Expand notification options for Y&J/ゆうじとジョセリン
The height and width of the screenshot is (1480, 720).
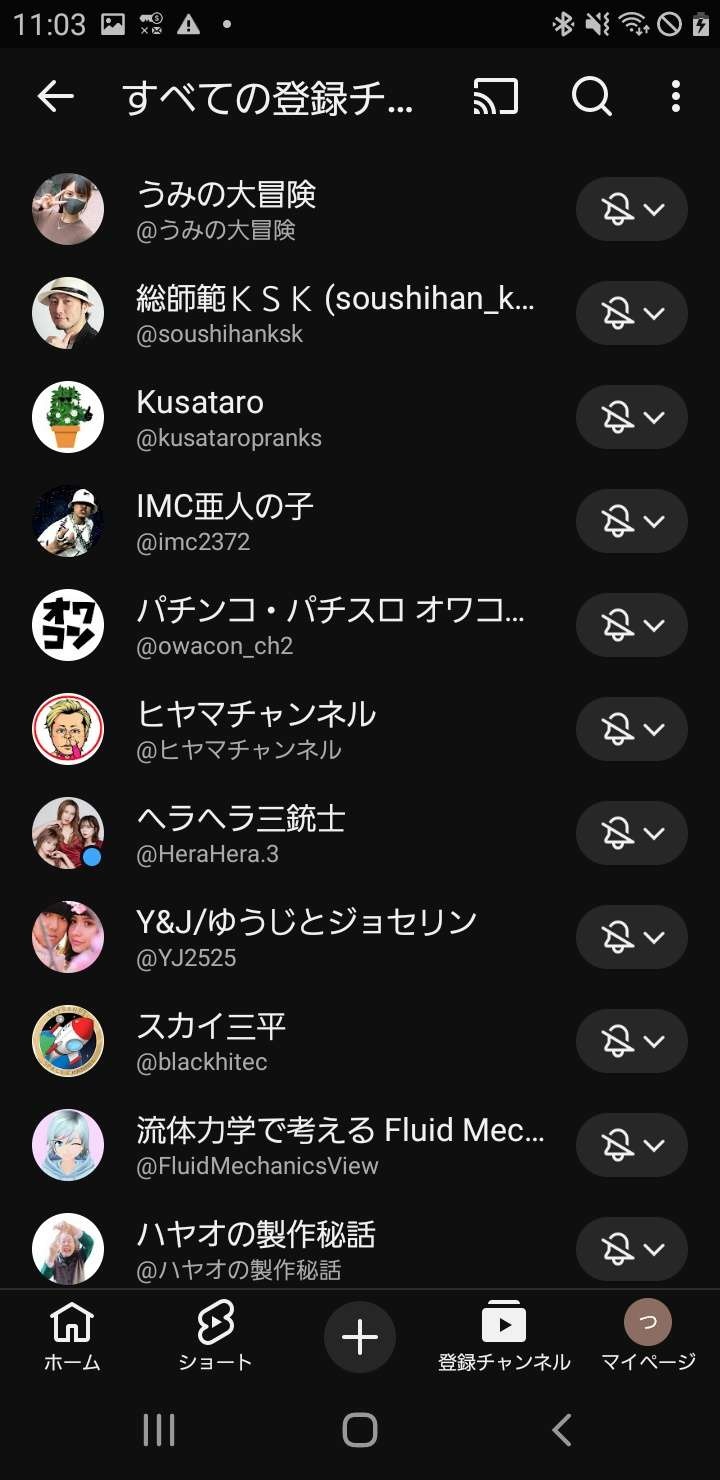632,937
